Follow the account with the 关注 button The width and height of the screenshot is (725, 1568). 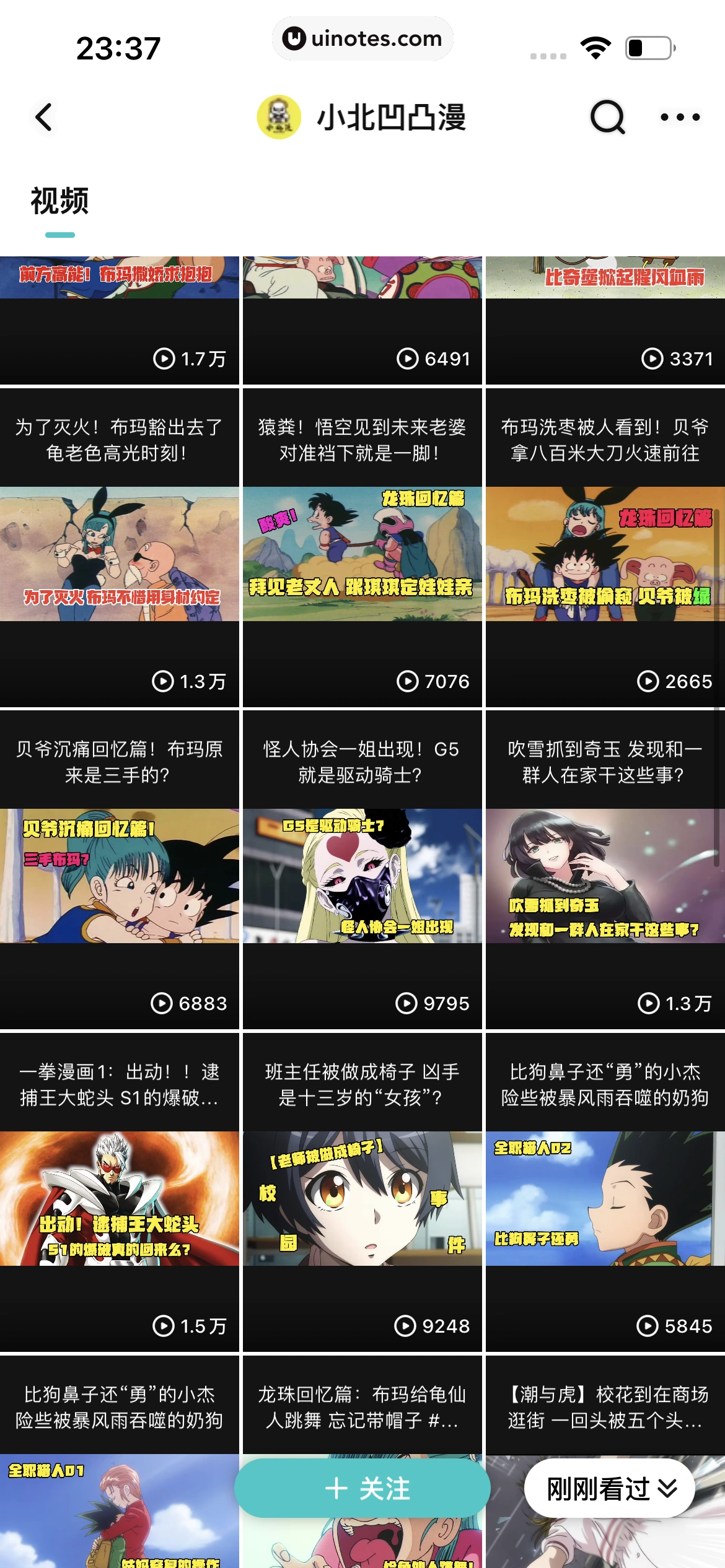pos(362,1488)
